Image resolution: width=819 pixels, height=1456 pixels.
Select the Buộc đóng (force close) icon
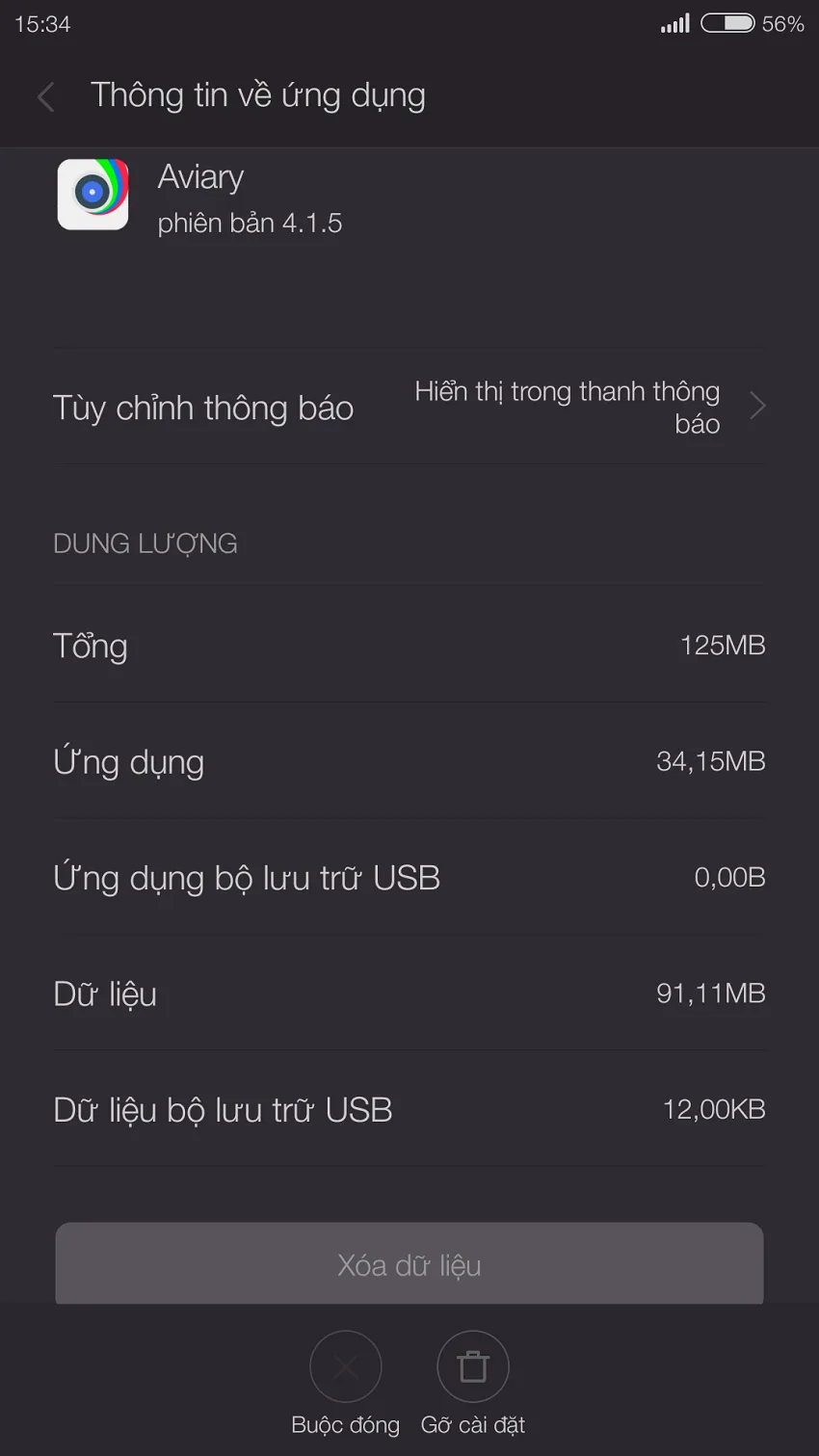click(x=346, y=1365)
